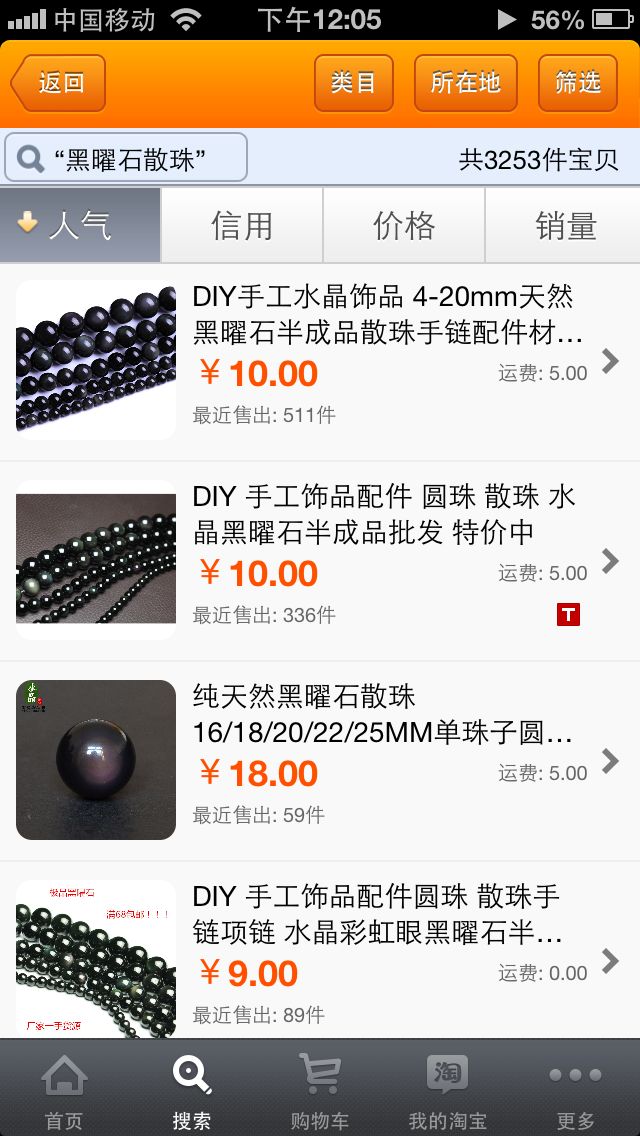
Task: Sort results by 信用
Action: 242,225
